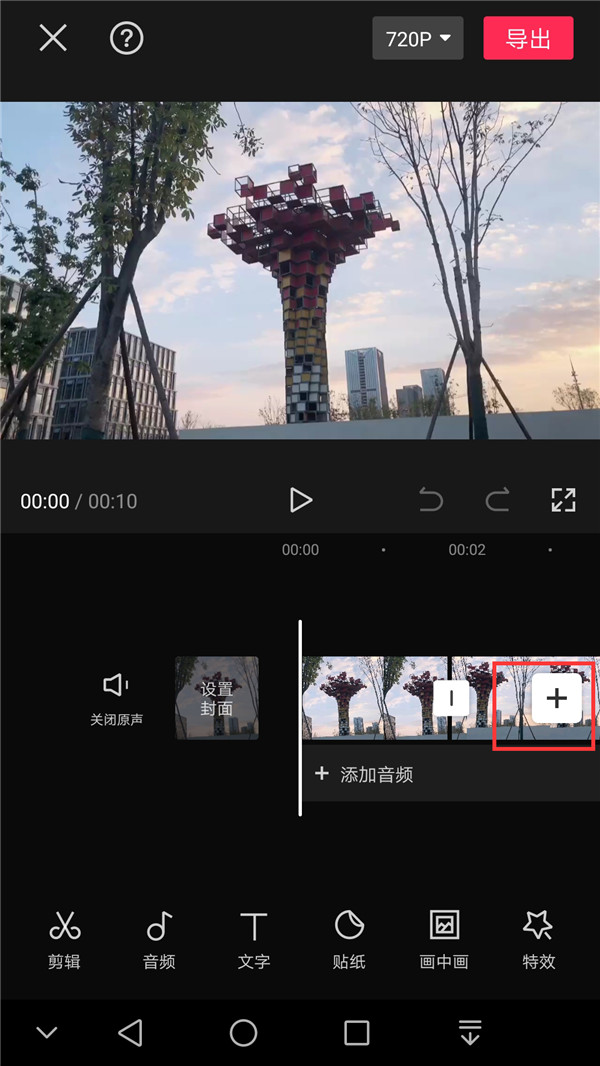The image size is (600, 1066).
Task: Open the help question mark icon
Action: 127,38
